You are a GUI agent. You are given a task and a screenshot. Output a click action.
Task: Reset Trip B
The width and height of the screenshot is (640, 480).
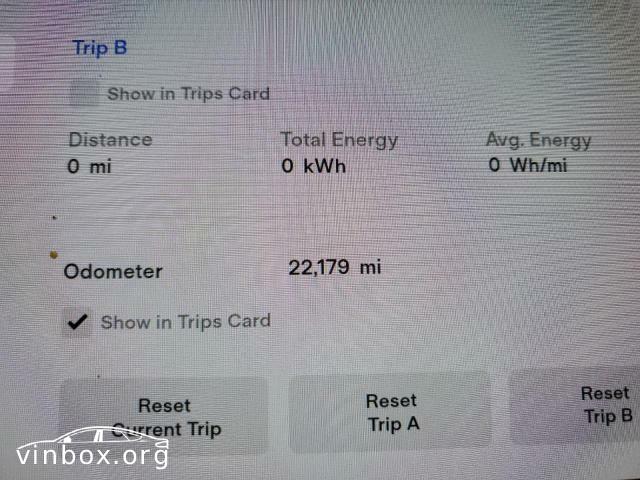tap(575, 405)
